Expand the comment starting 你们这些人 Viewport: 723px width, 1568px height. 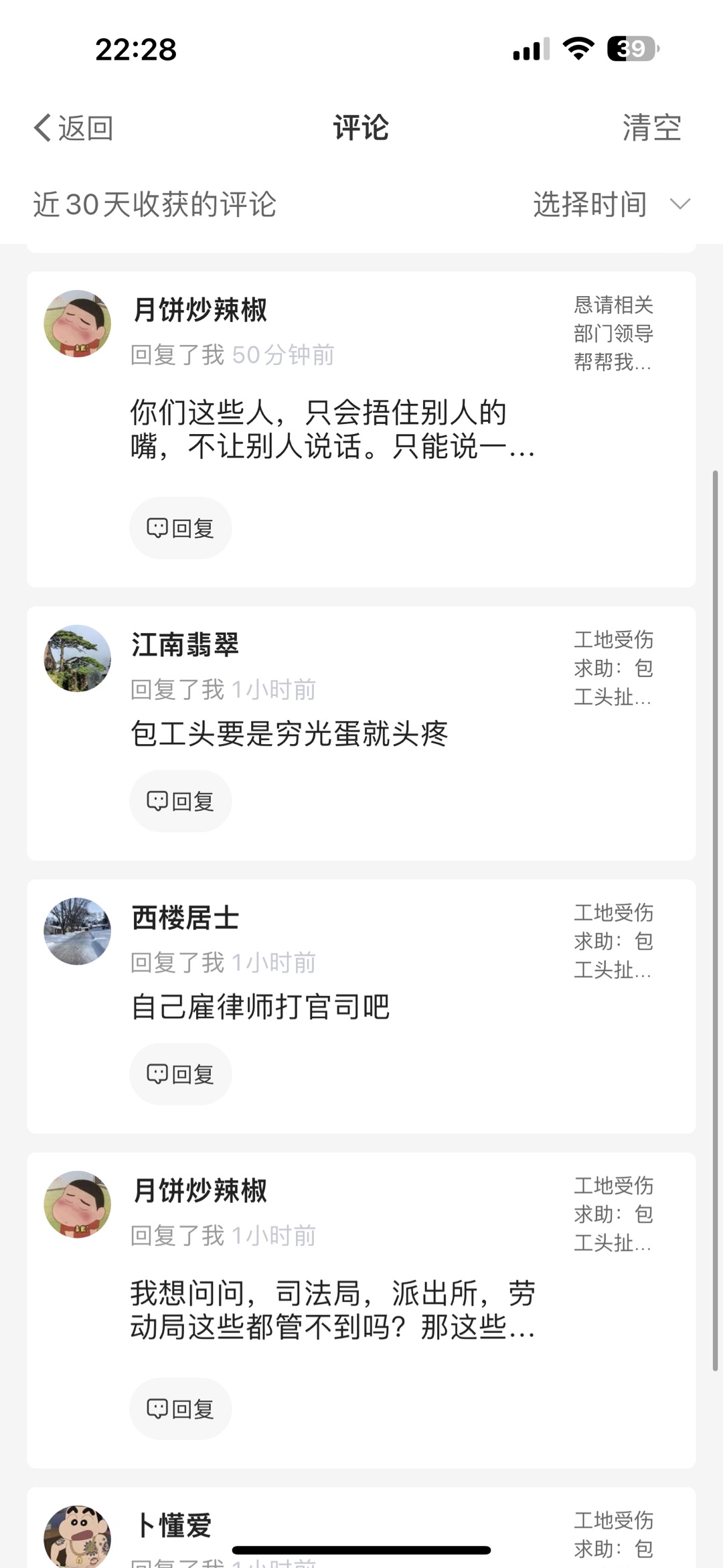pos(333,429)
